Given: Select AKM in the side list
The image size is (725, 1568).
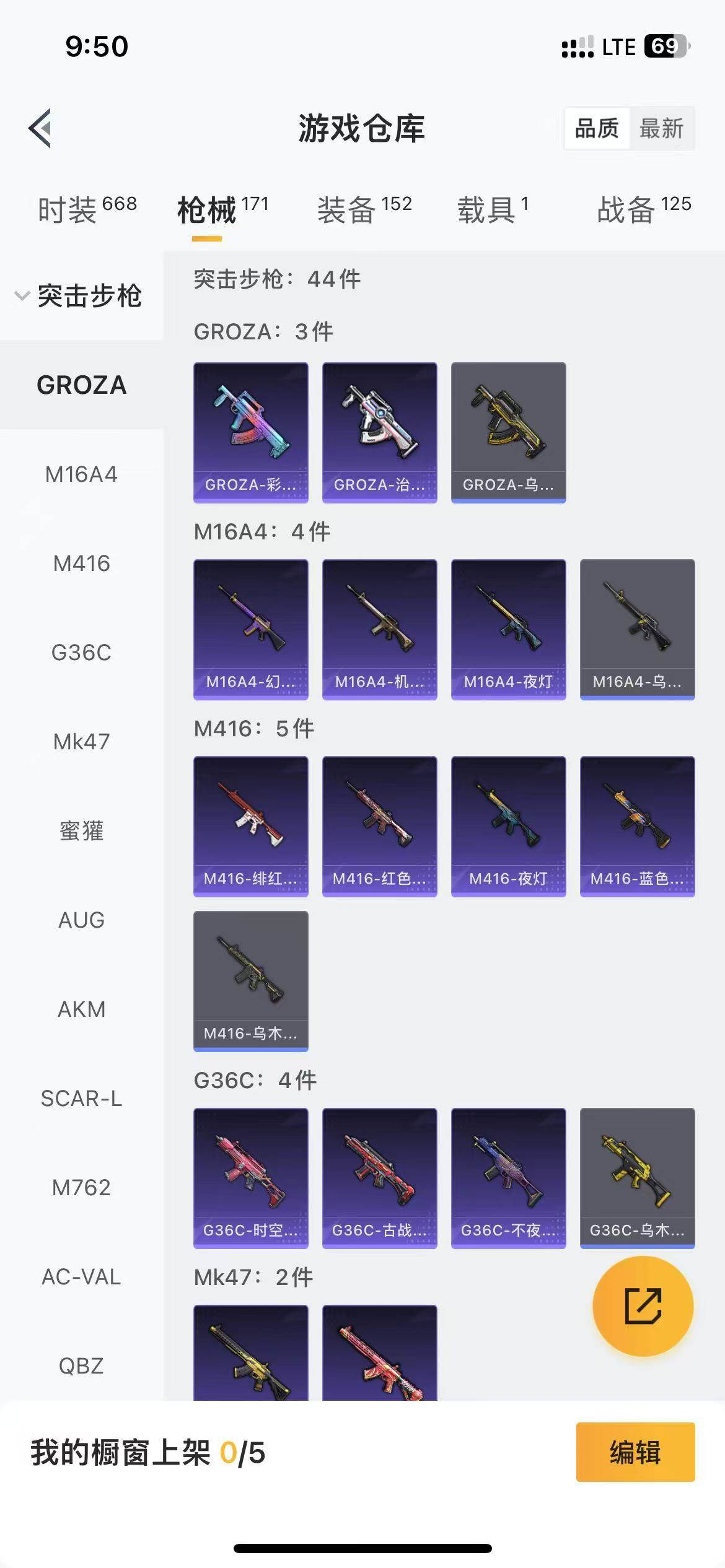Looking at the screenshot, I should tap(81, 1009).
